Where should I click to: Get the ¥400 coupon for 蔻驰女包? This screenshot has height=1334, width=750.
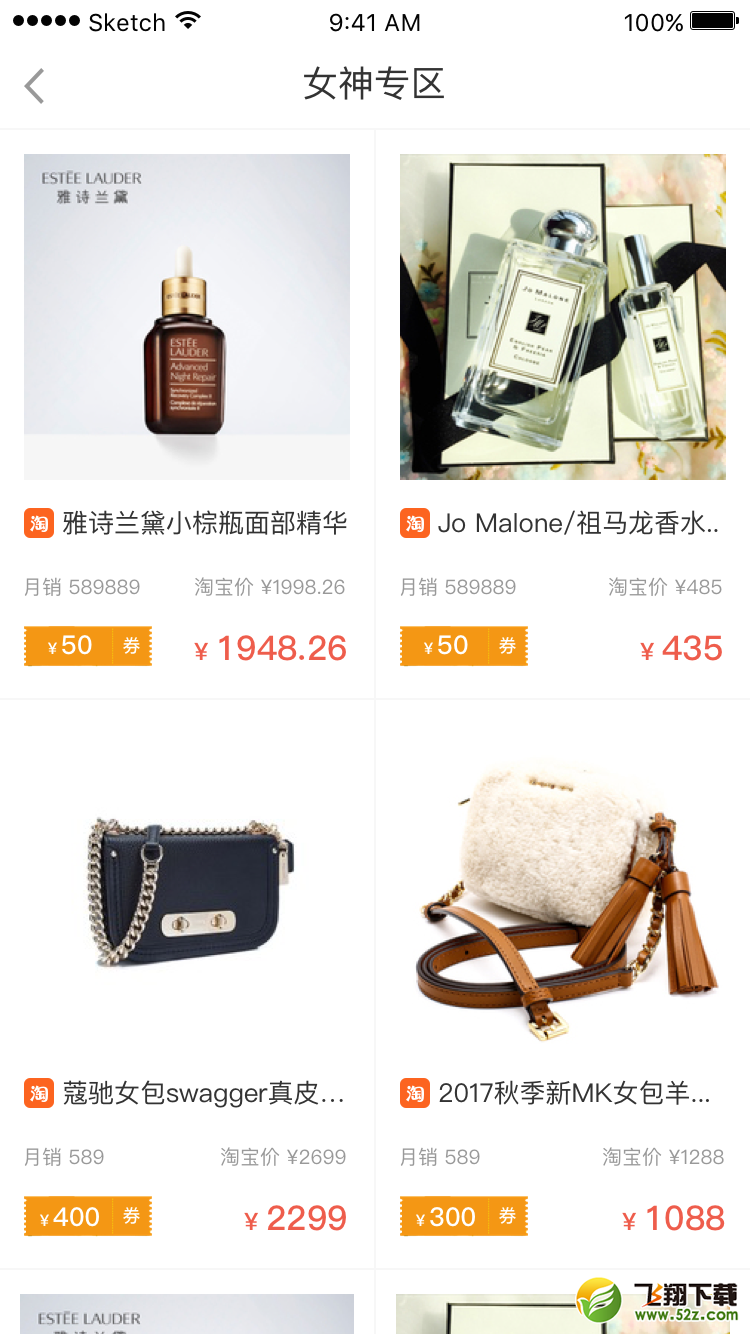[88, 1217]
